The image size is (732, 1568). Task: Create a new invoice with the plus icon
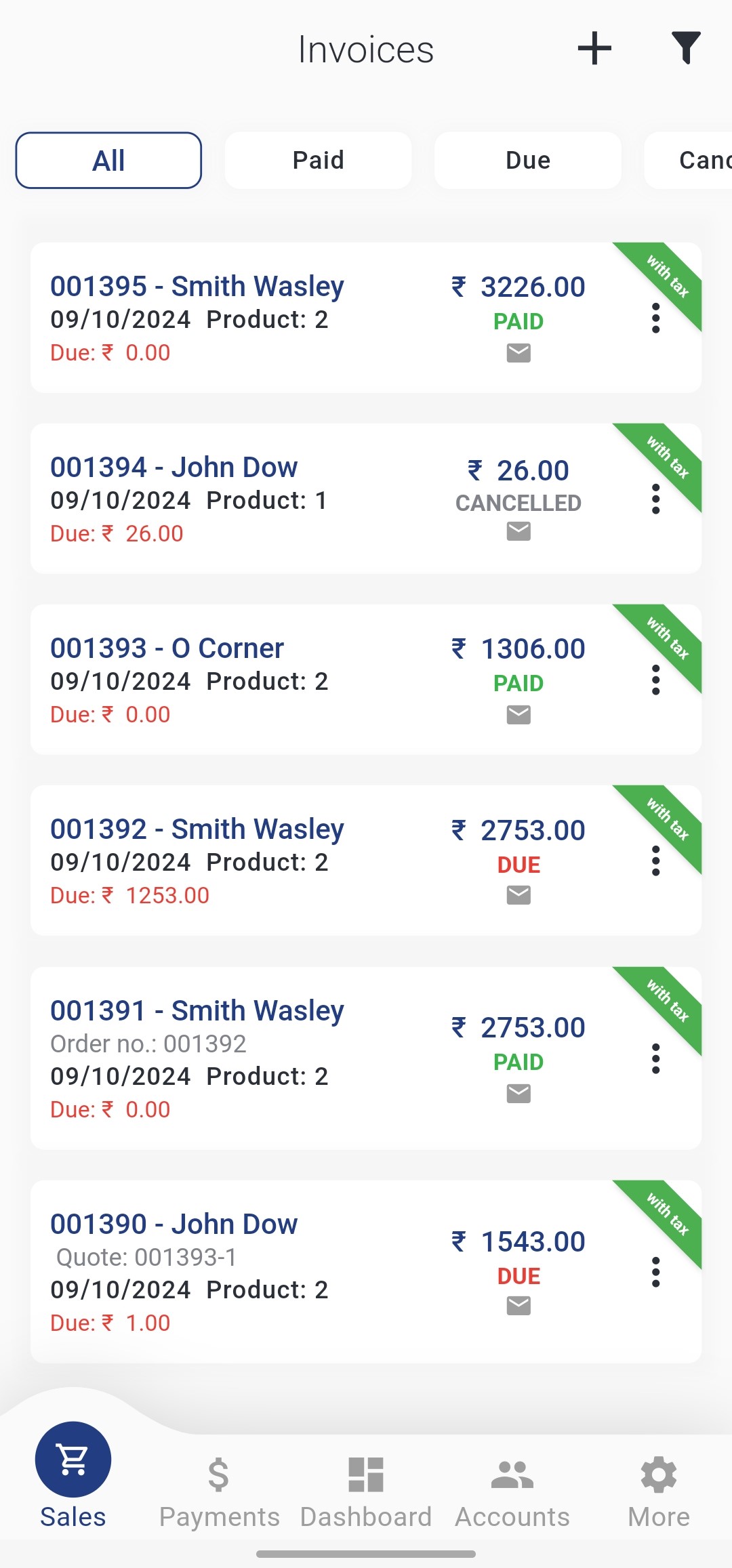point(593,47)
